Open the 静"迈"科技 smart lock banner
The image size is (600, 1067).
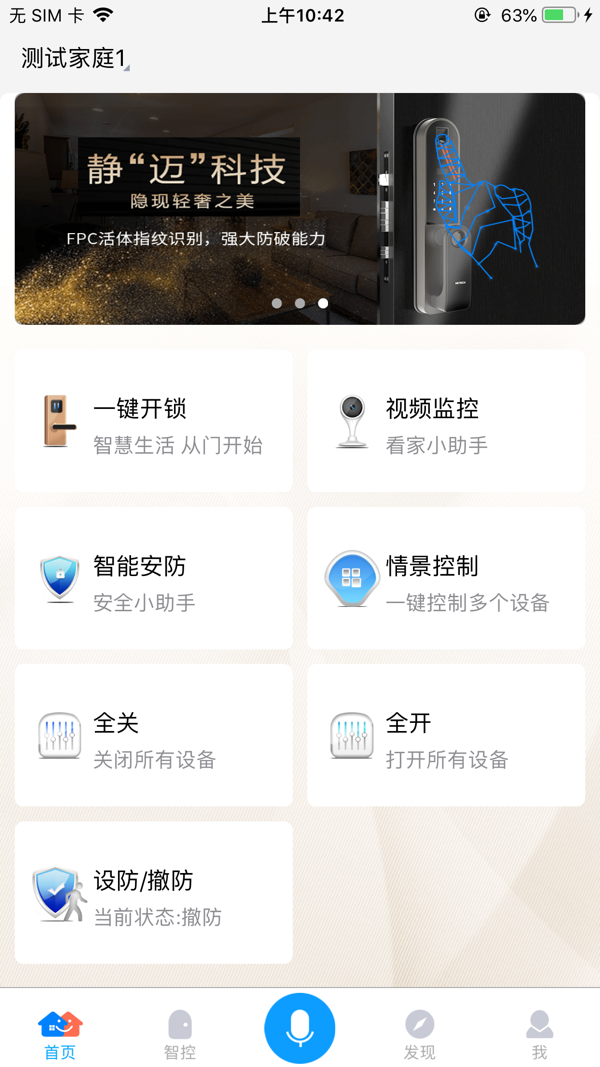point(300,208)
